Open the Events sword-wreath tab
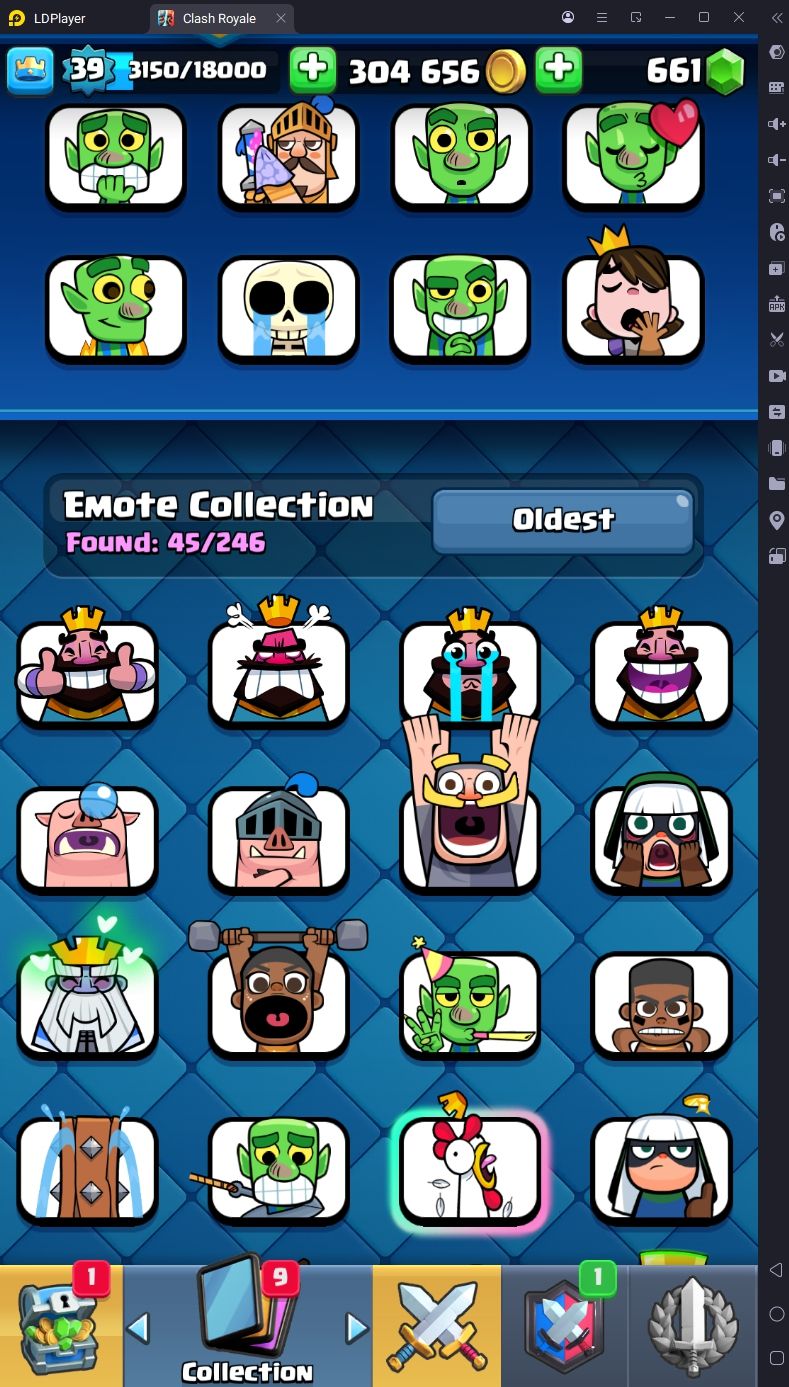 pos(693,1325)
